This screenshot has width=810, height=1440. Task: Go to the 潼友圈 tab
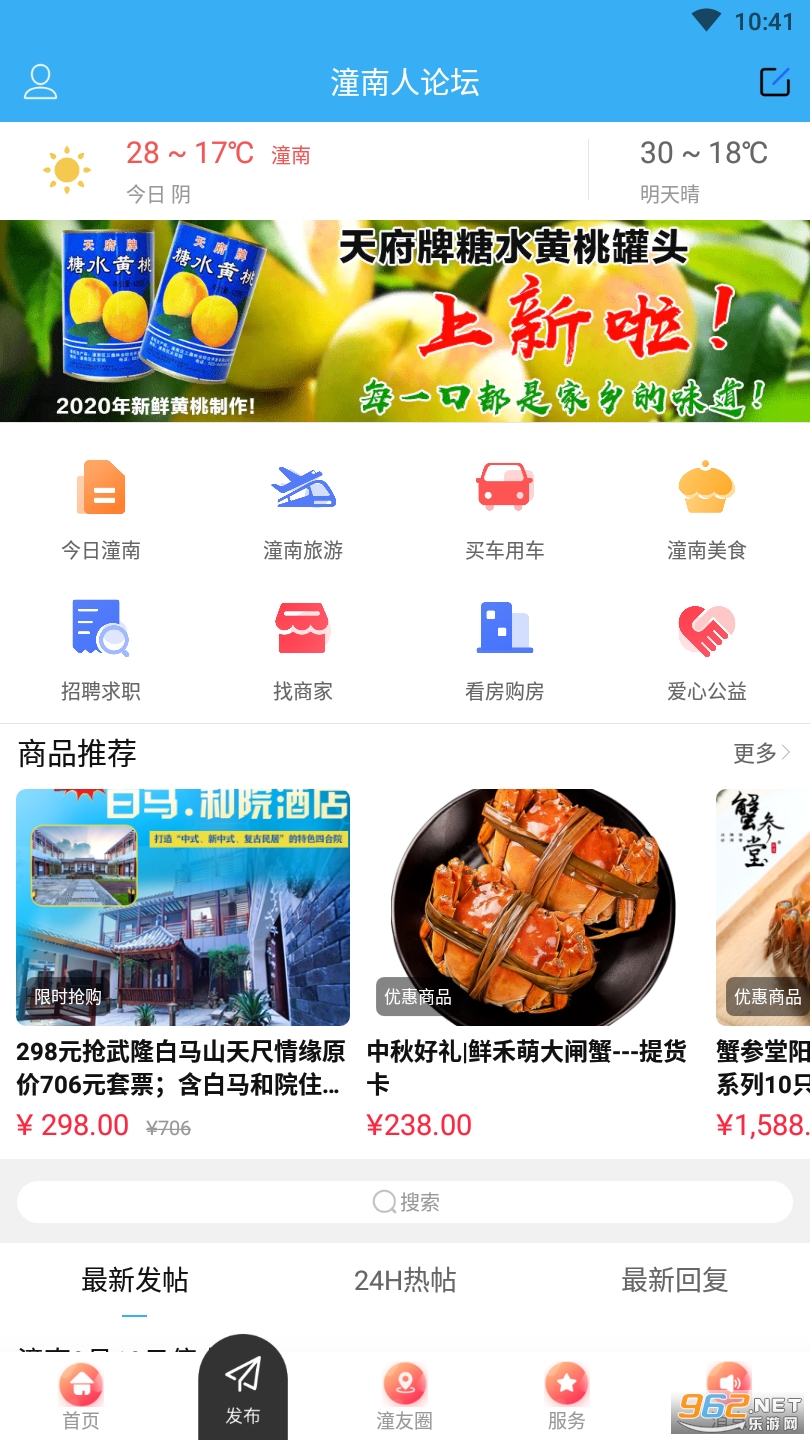(x=405, y=1398)
